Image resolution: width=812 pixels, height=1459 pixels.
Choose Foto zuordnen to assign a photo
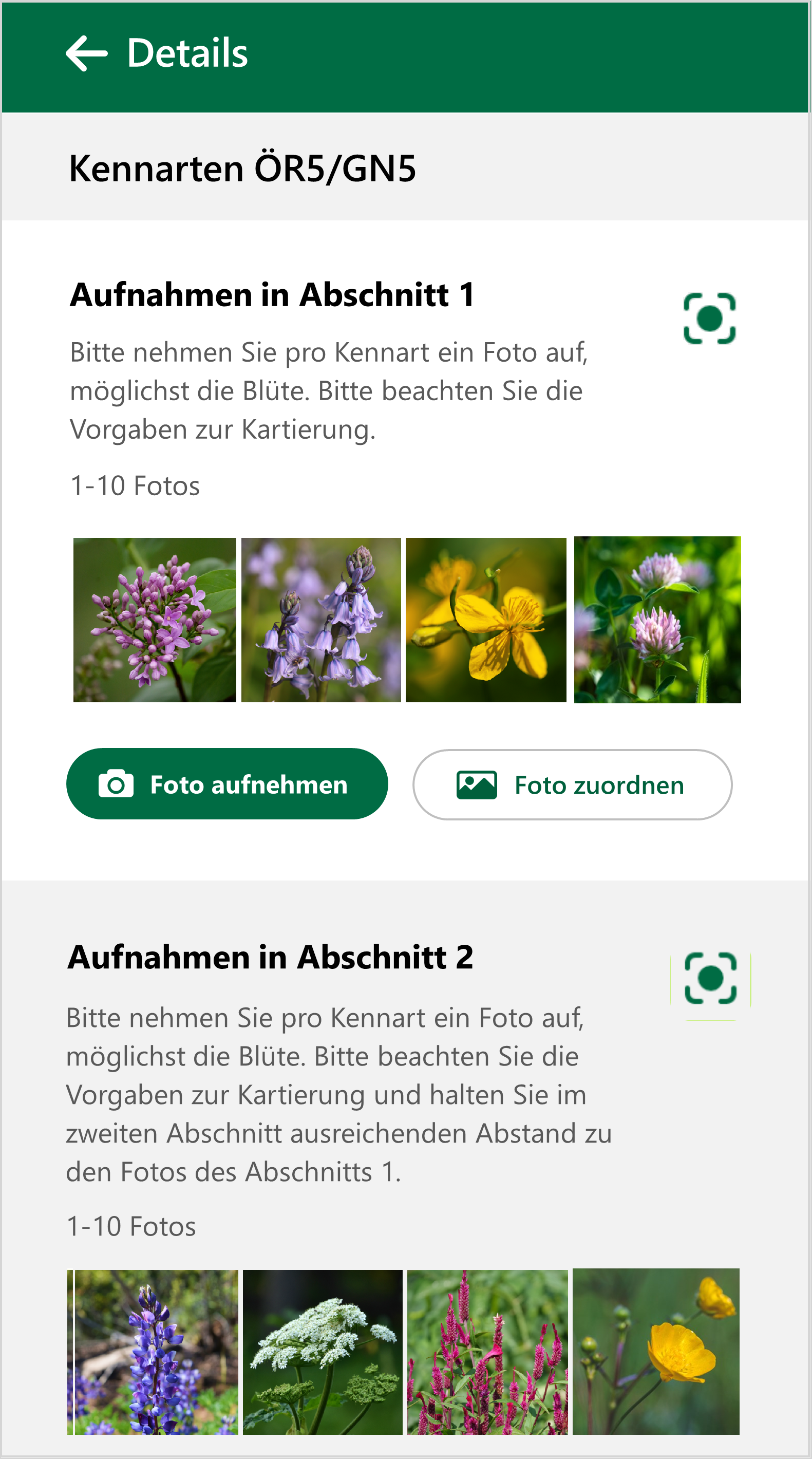tap(572, 784)
